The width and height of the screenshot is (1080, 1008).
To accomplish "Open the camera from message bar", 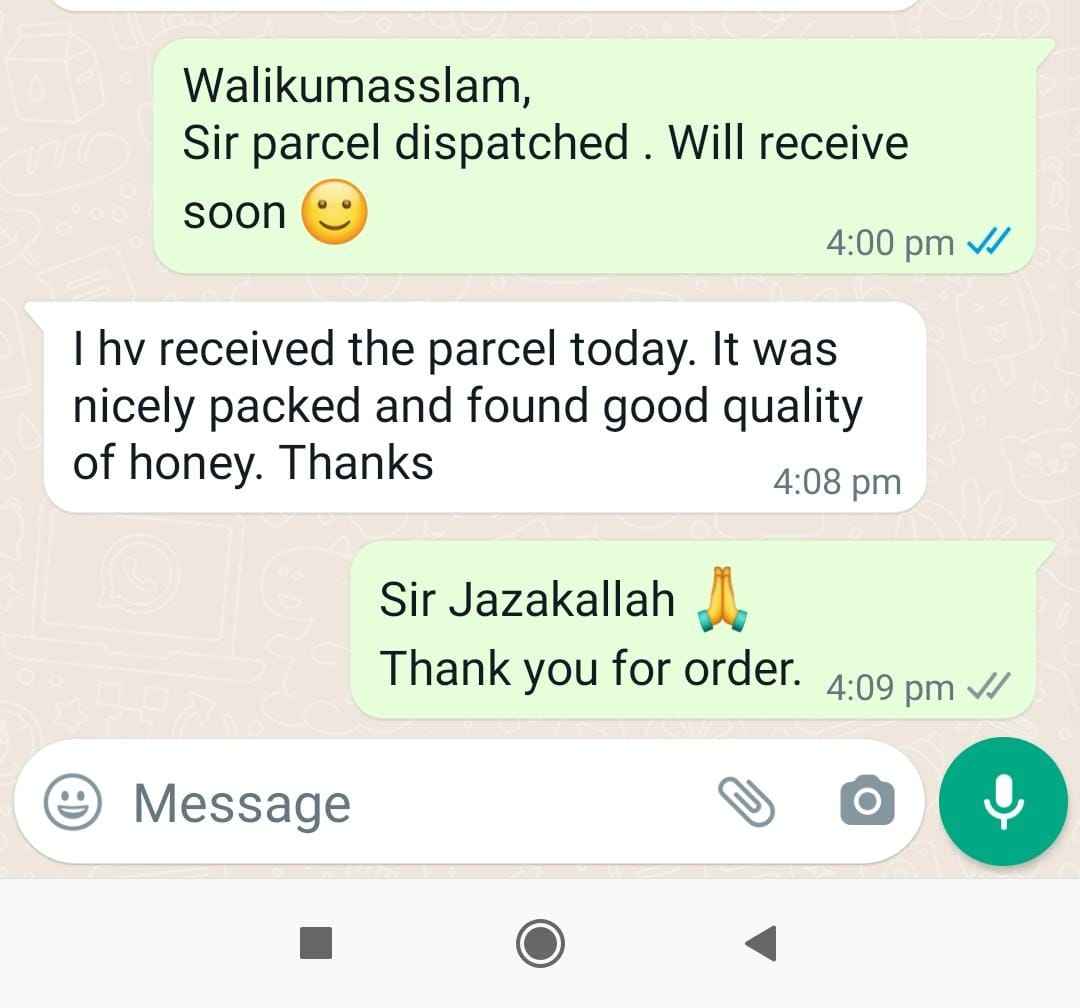I will 866,802.
